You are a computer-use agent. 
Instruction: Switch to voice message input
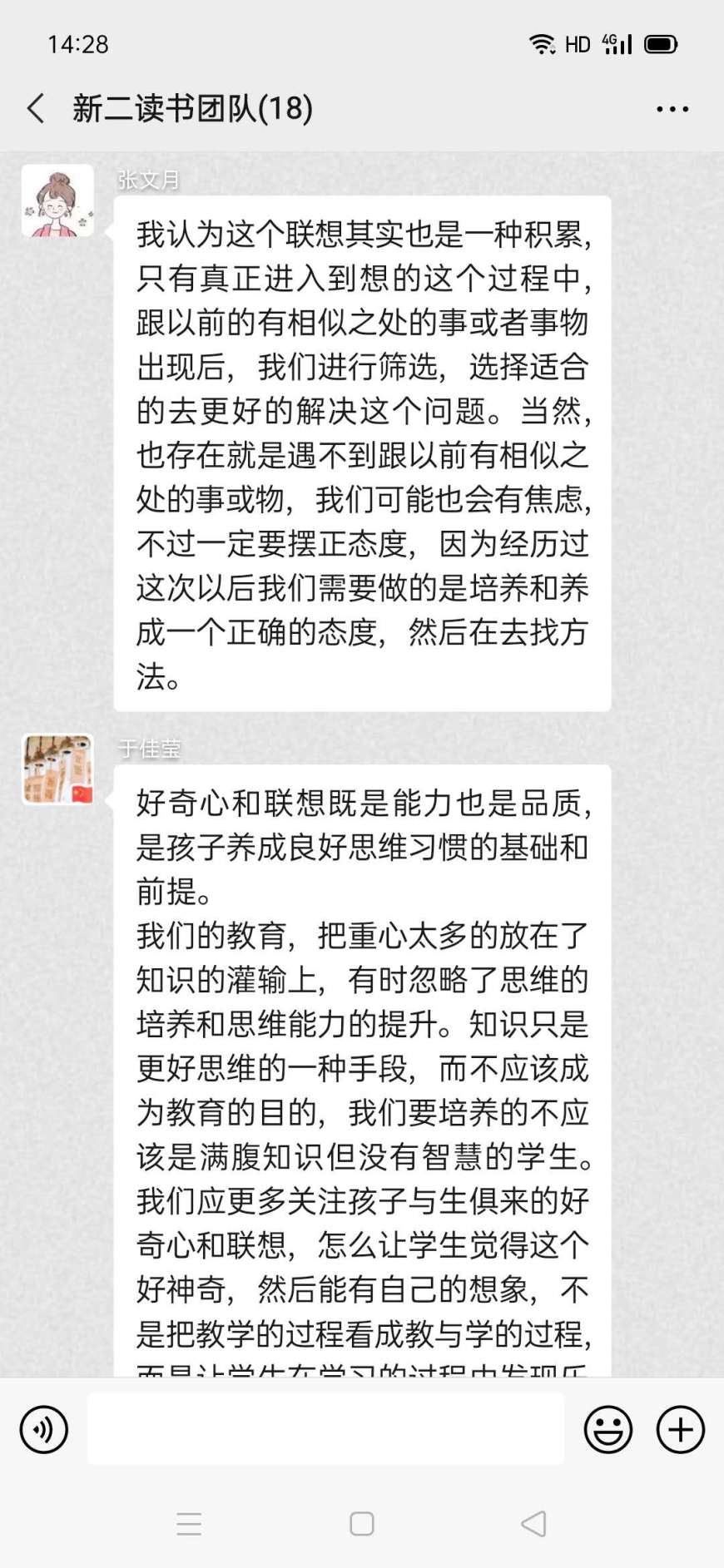(x=43, y=1429)
